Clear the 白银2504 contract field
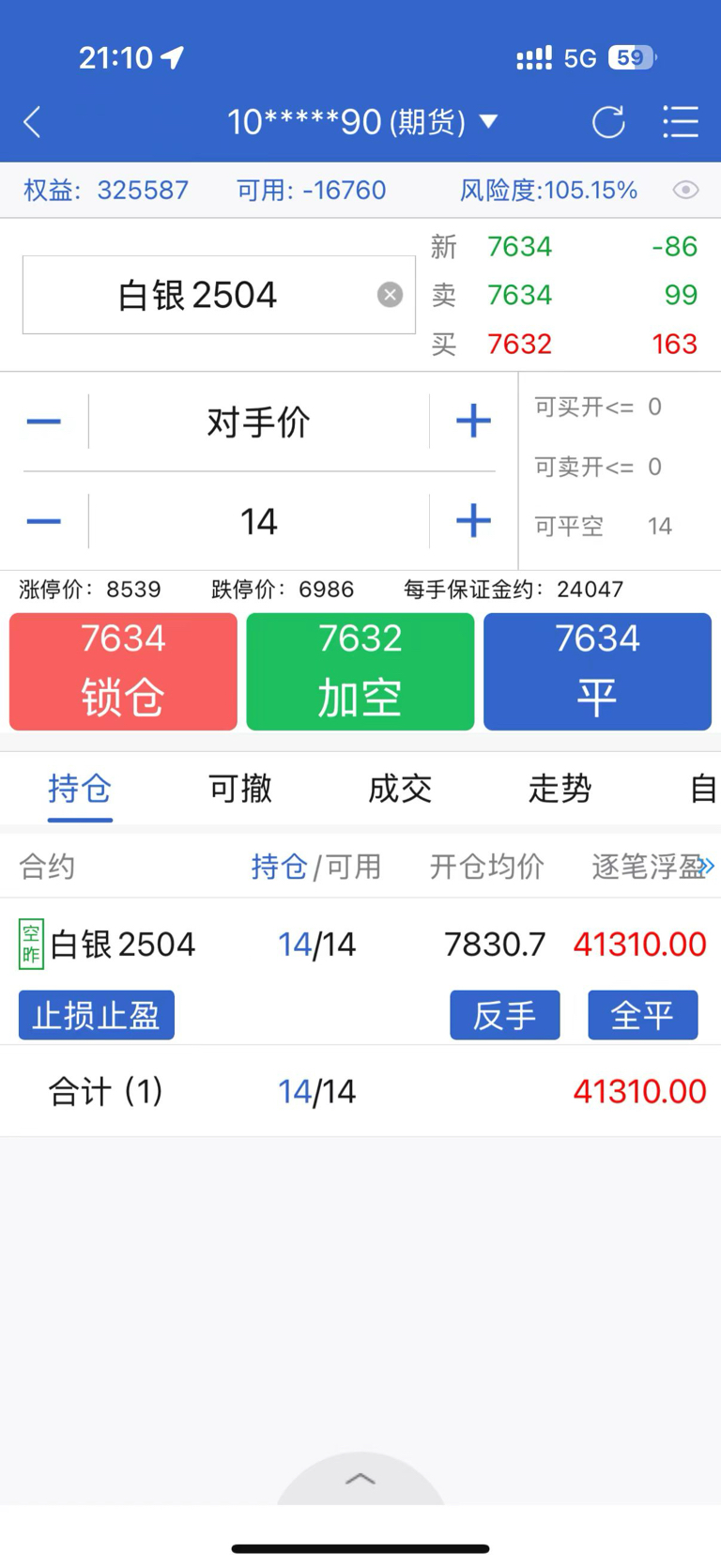 pos(391,295)
